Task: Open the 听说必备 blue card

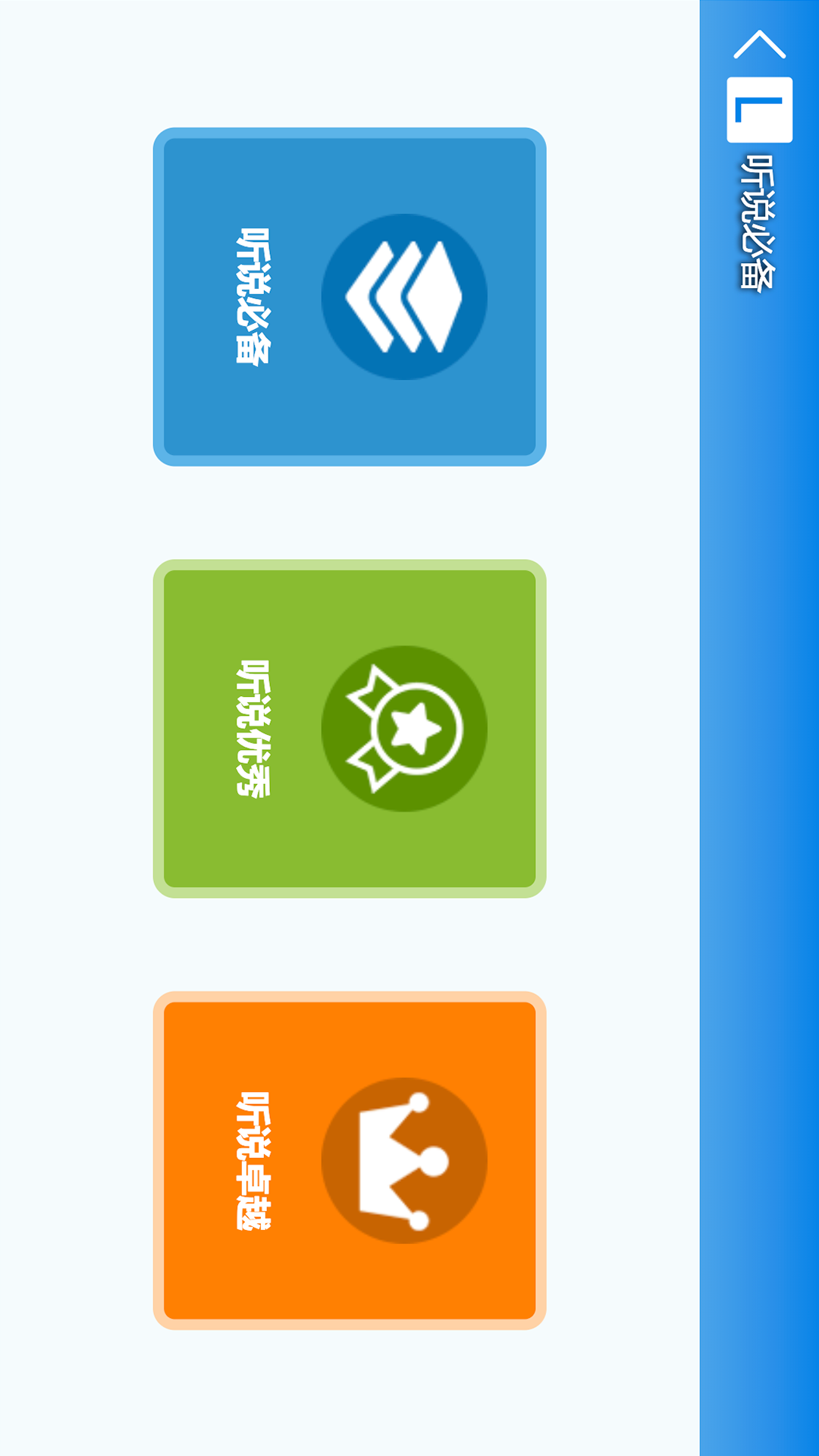Action: [350, 297]
